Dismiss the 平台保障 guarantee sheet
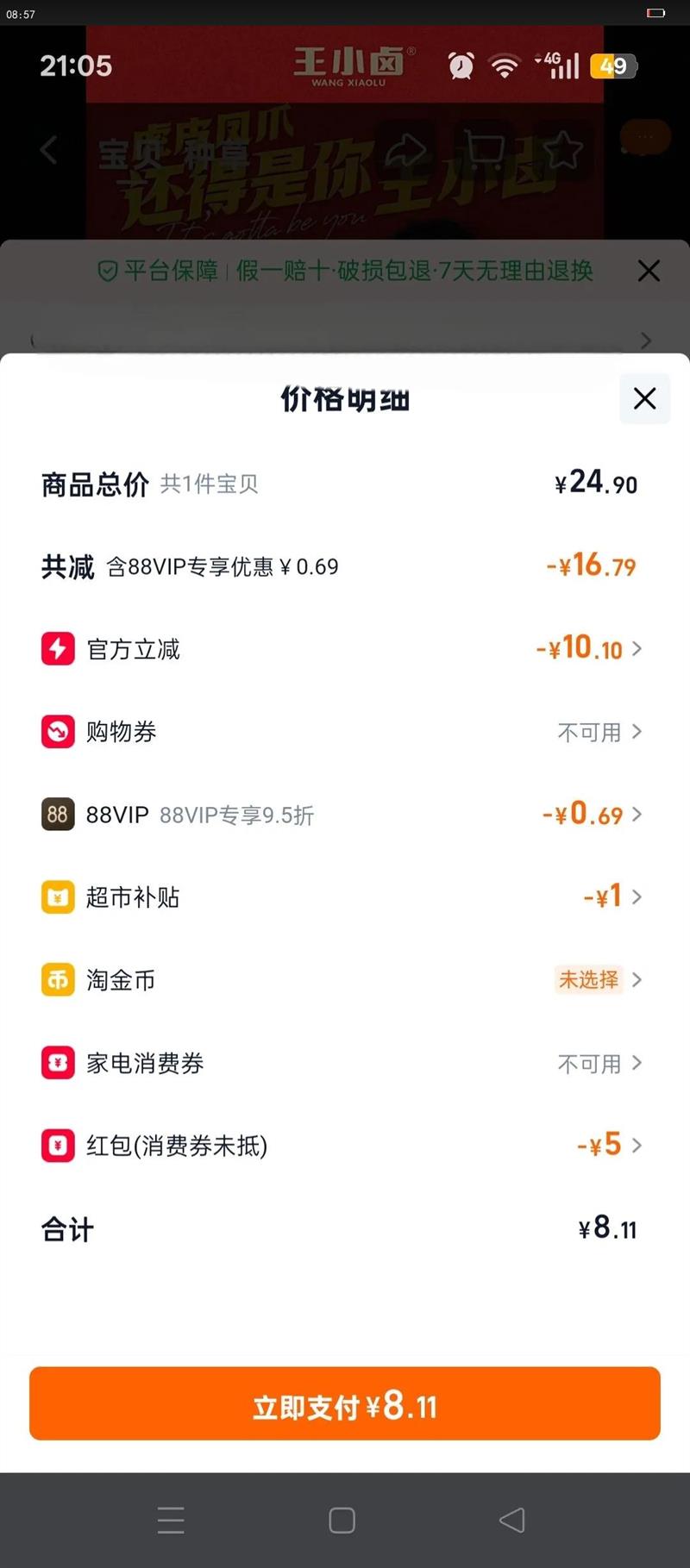This screenshot has width=690, height=1568. point(649,271)
